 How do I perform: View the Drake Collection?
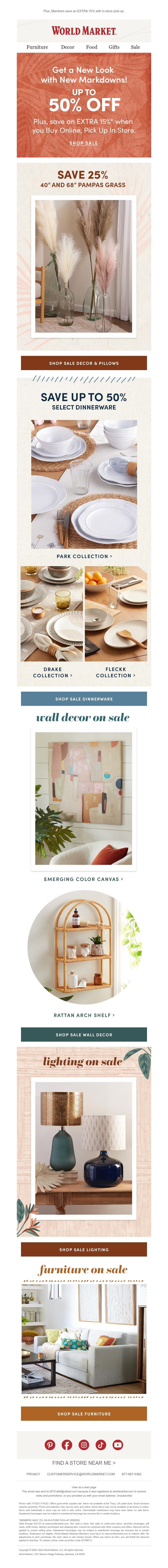52,672
